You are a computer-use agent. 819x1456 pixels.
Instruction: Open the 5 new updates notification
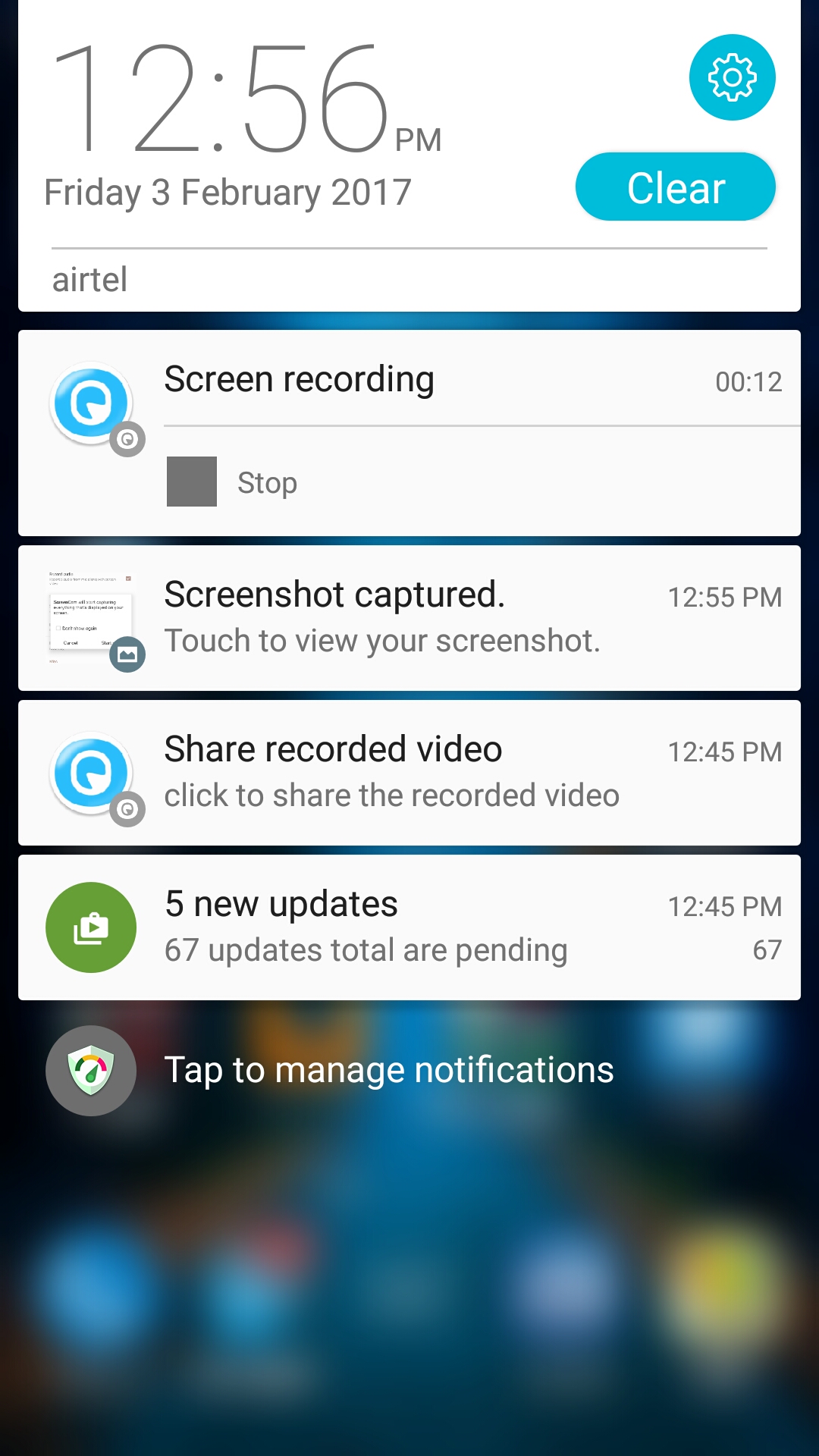(x=409, y=927)
